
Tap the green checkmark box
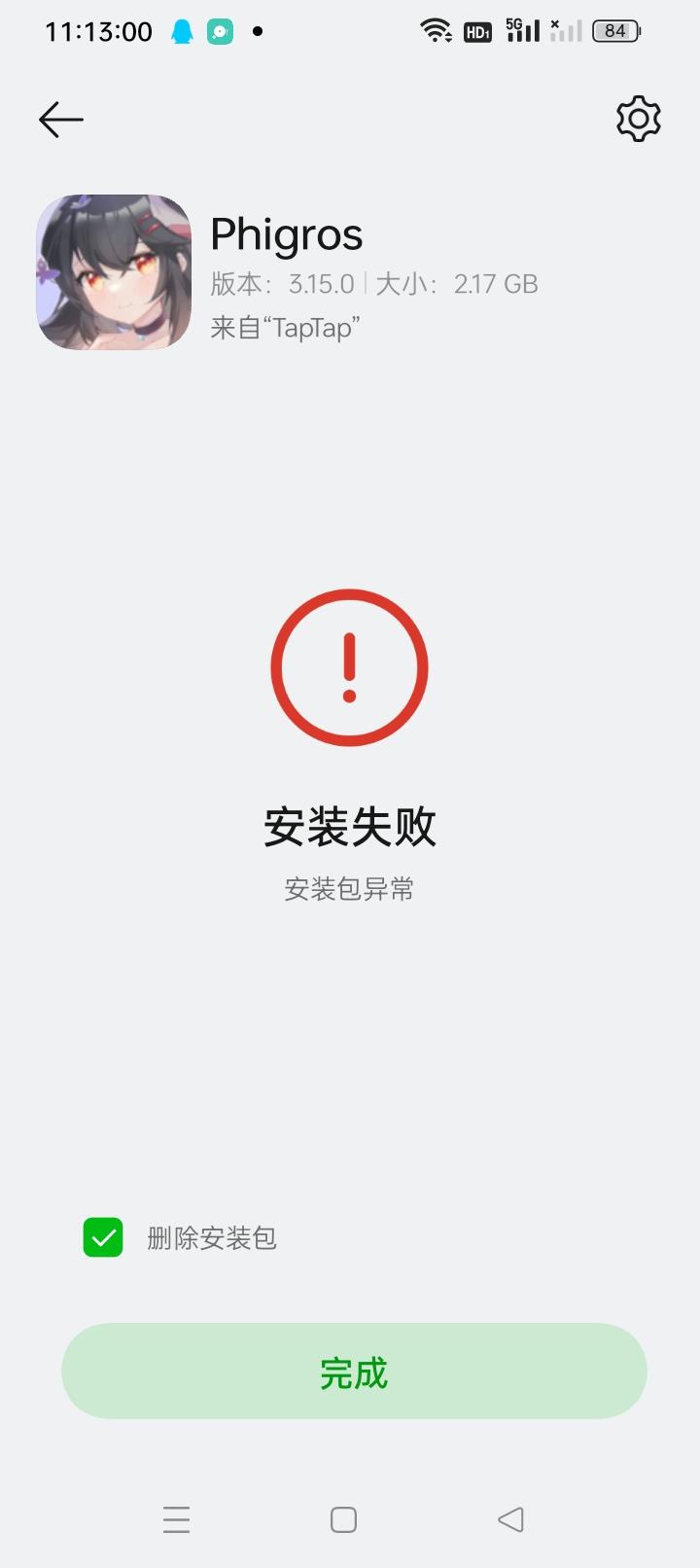pyautogui.click(x=102, y=1238)
